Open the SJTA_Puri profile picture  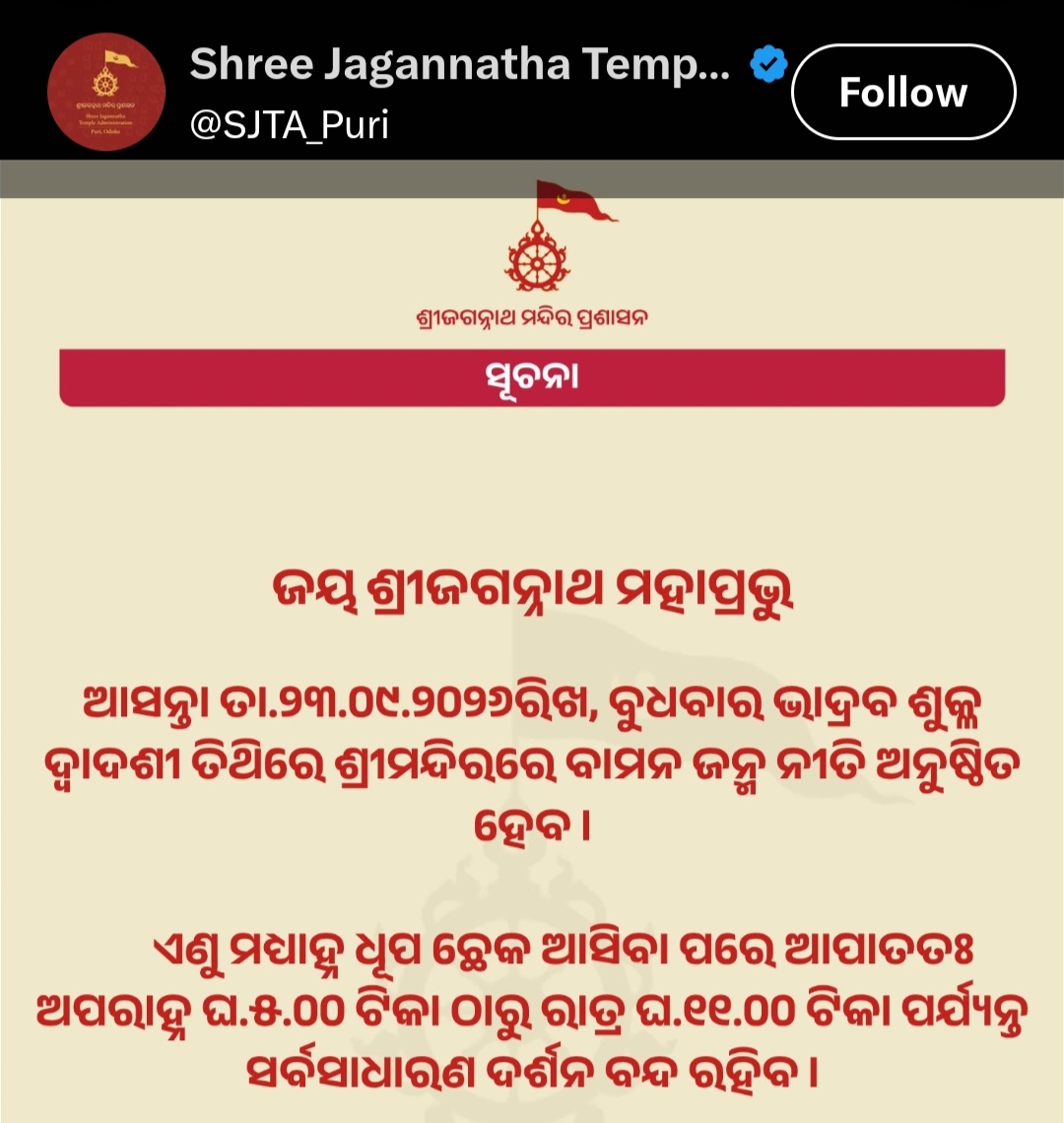pyautogui.click(x=106, y=92)
